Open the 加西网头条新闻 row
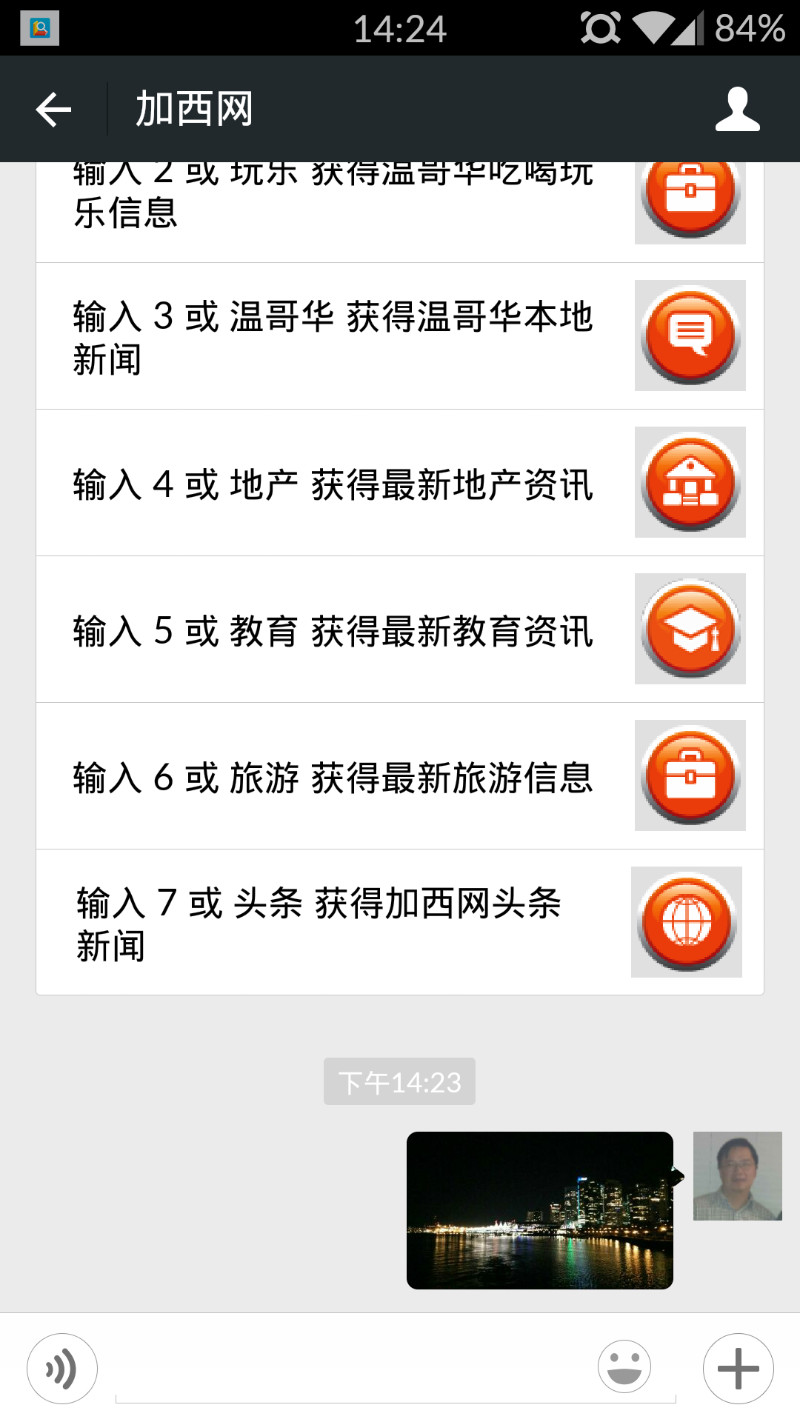The width and height of the screenshot is (800, 1422). tap(400, 923)
